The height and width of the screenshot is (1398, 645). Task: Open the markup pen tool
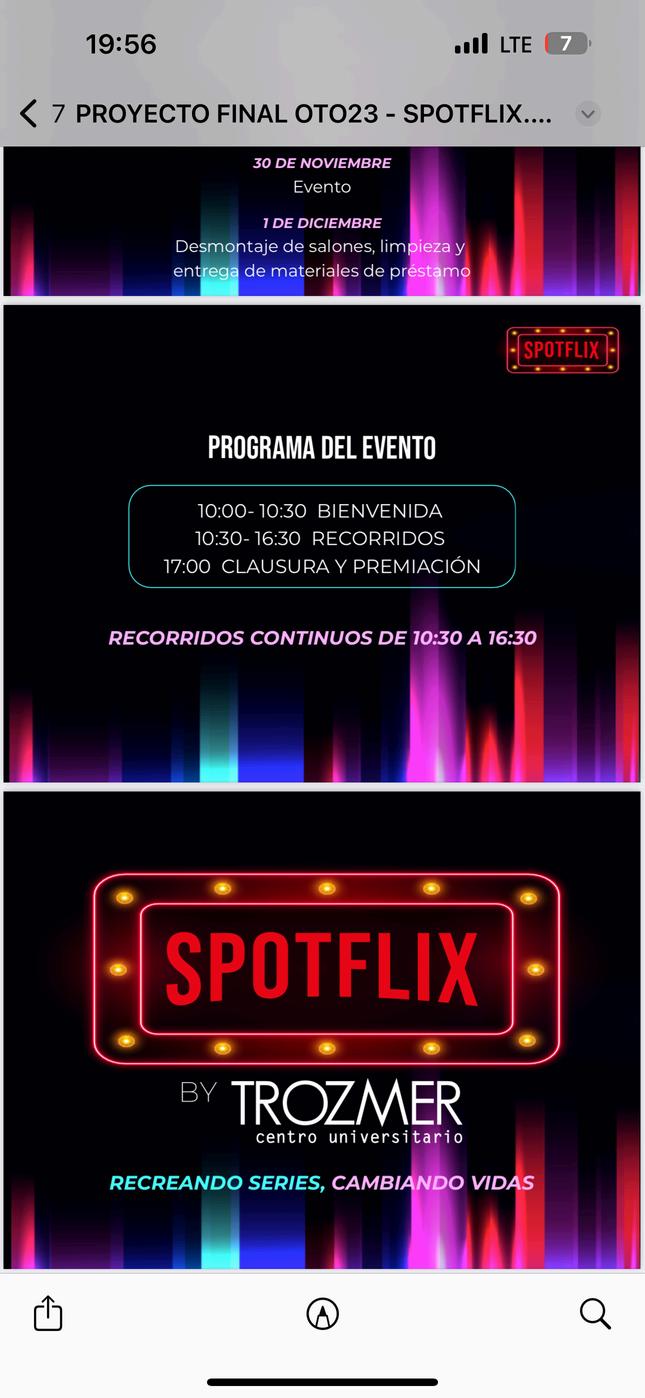click(x=322, y=1314)
